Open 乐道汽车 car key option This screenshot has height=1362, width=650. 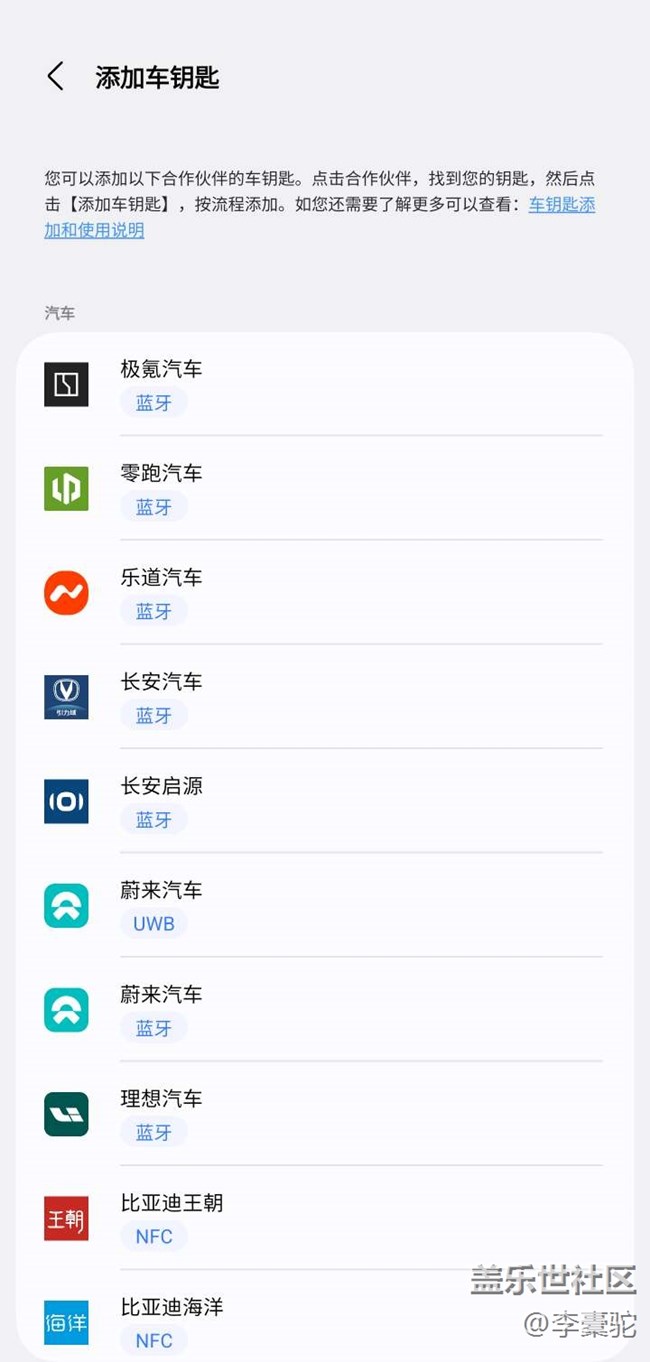click(x=325, y=593)
